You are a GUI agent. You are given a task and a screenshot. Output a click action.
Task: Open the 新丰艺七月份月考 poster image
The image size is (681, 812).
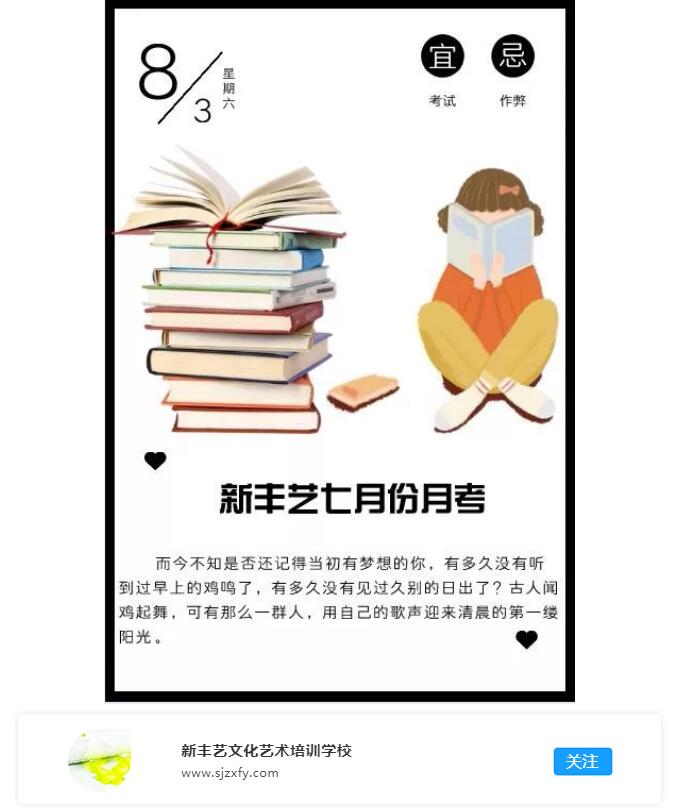(339, 350)
